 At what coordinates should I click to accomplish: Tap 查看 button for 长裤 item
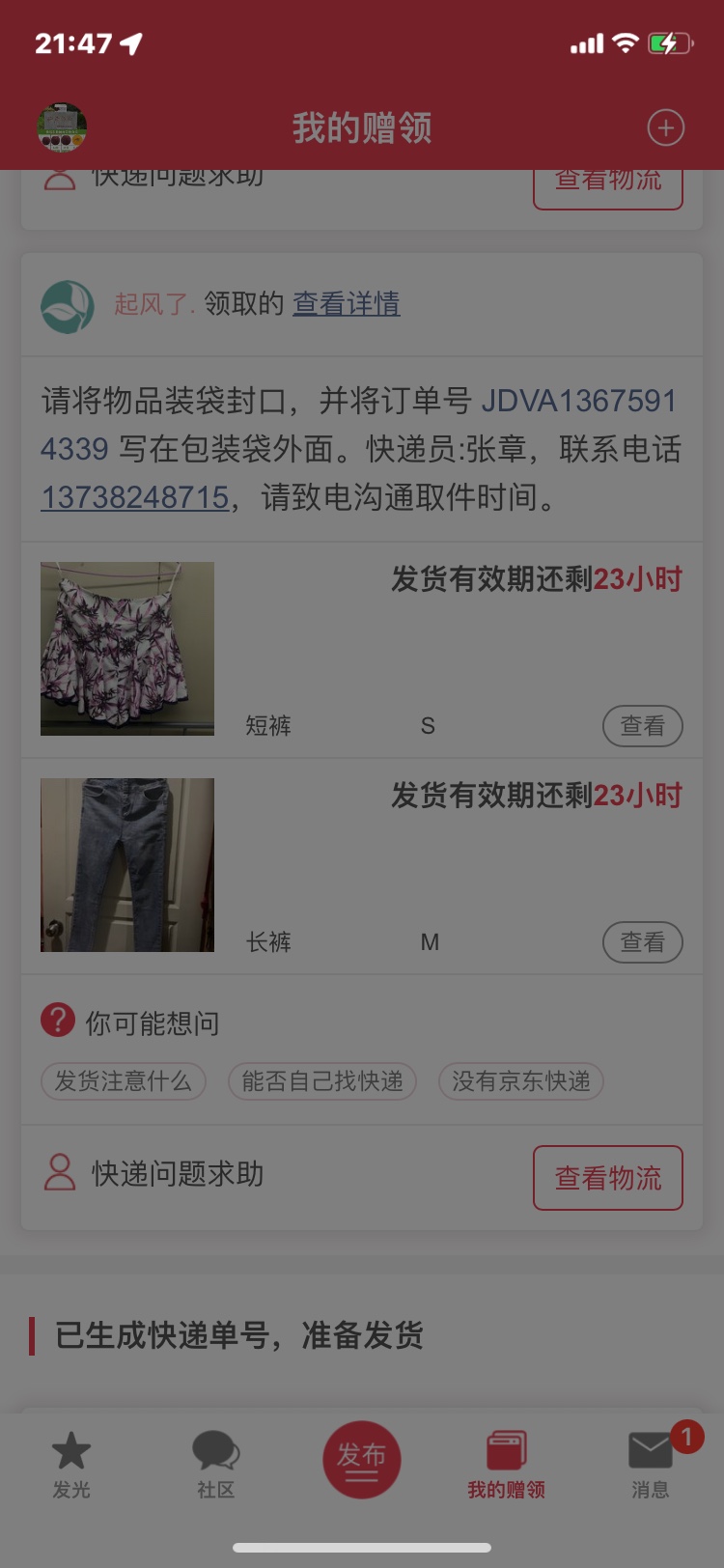click(642, 942)
